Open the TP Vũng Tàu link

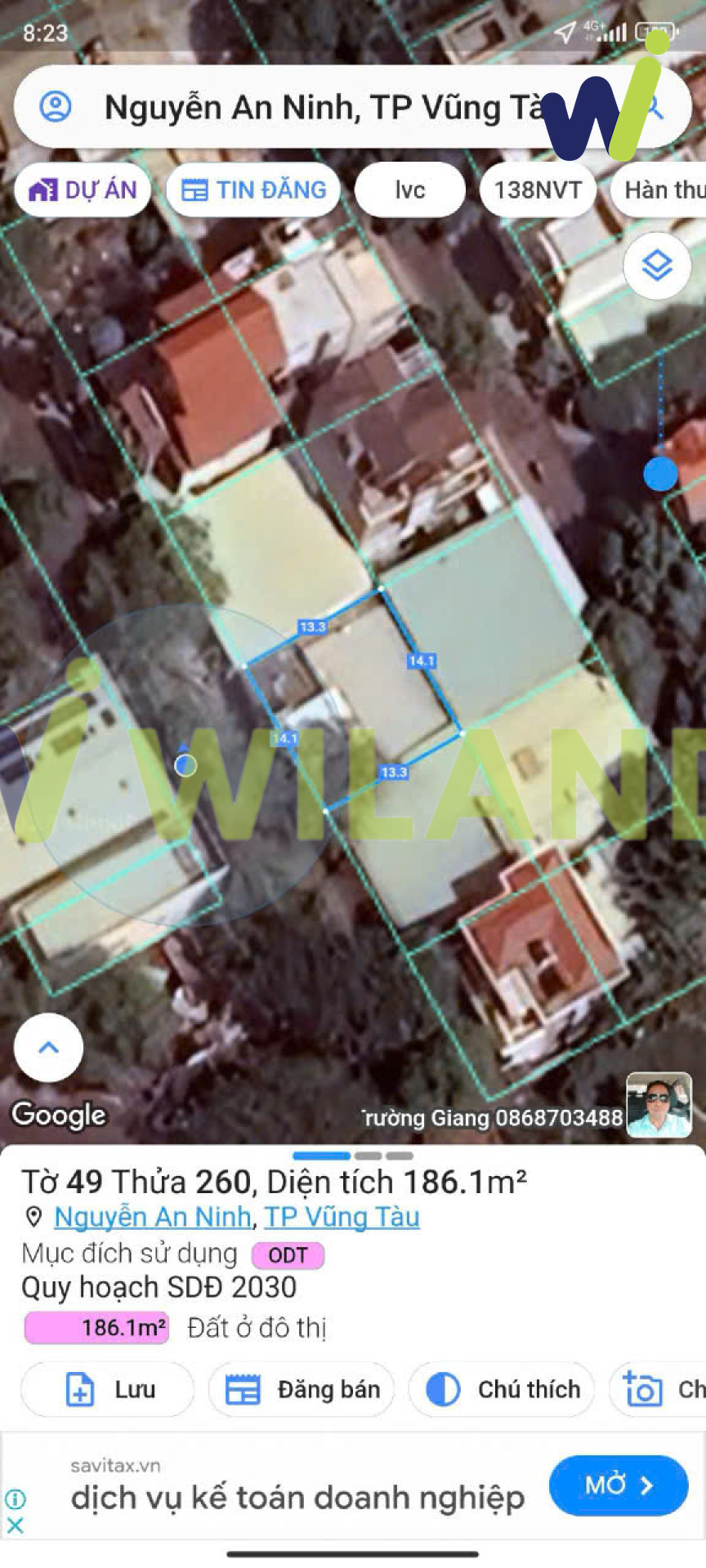pyautogui.click(x=342, y=1217)
